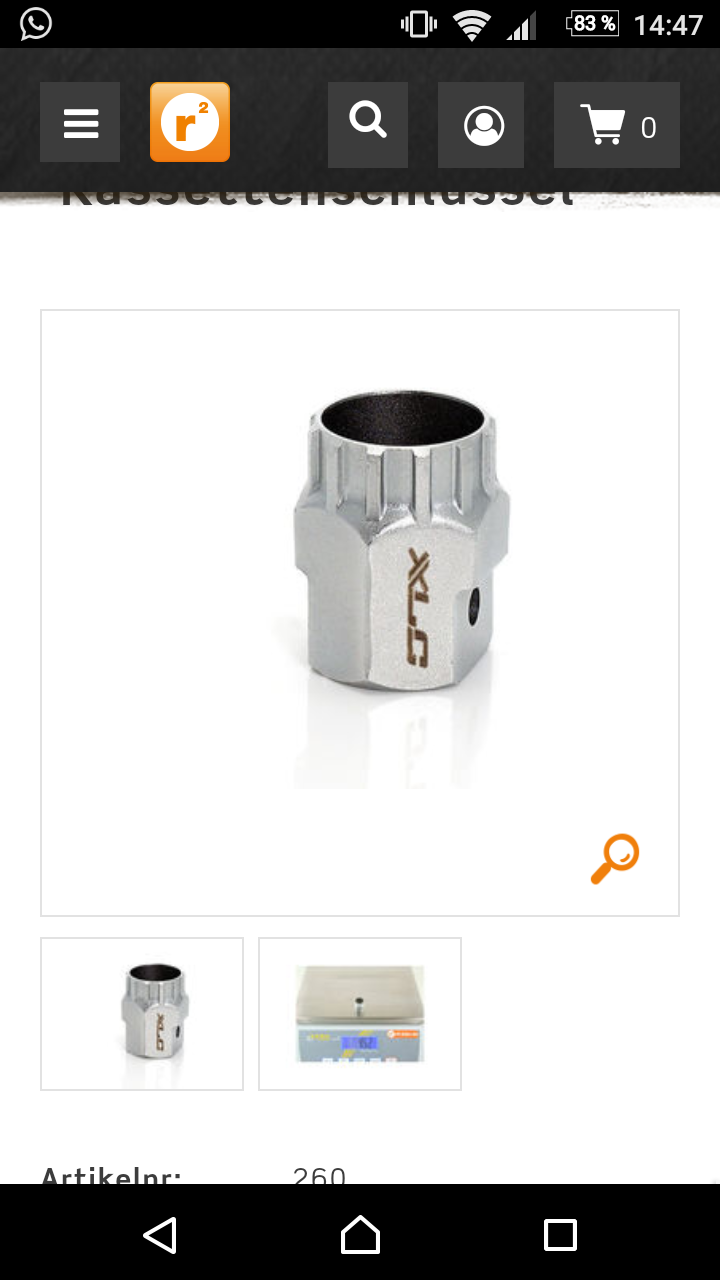Go to the home screen

(x=360, y=1234)
